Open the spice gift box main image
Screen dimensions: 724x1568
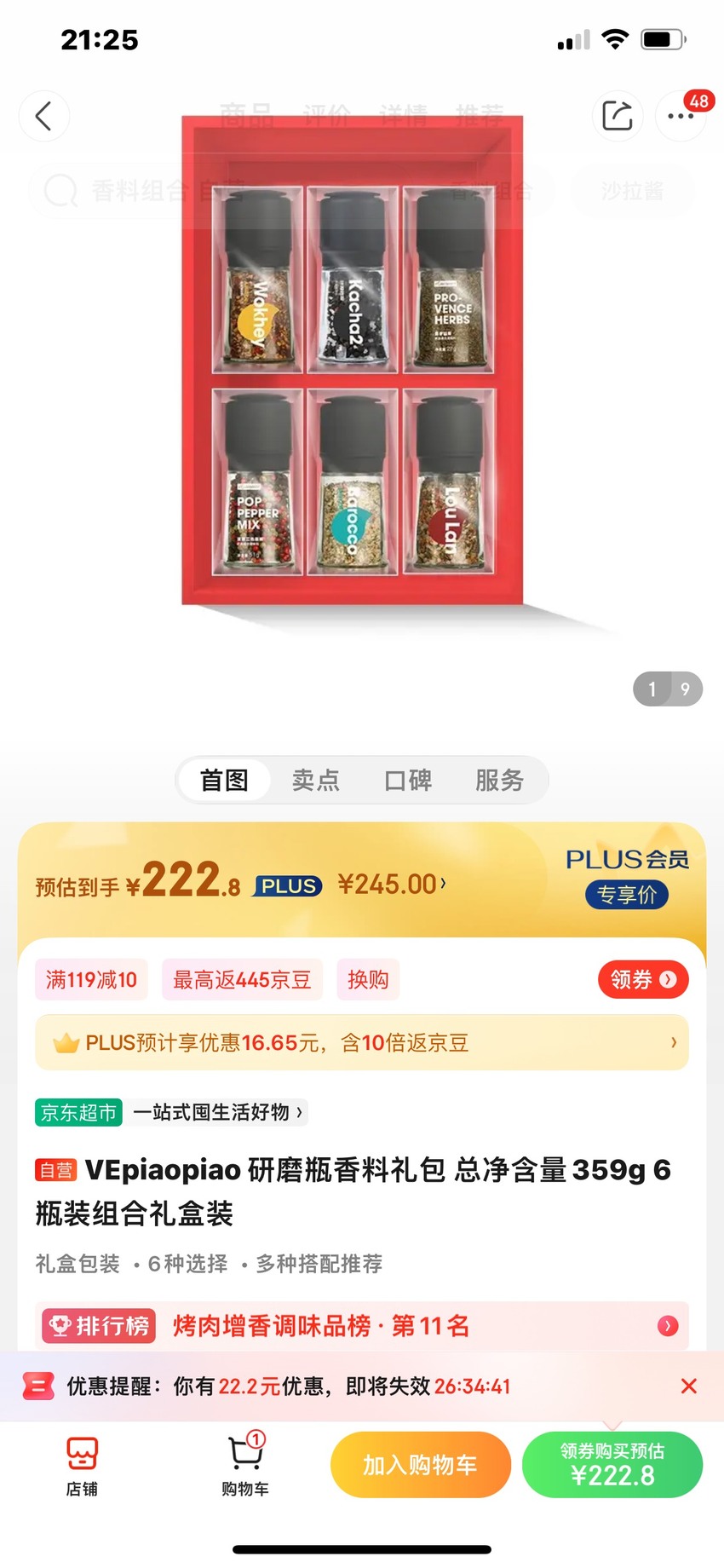tap(353, 360)
